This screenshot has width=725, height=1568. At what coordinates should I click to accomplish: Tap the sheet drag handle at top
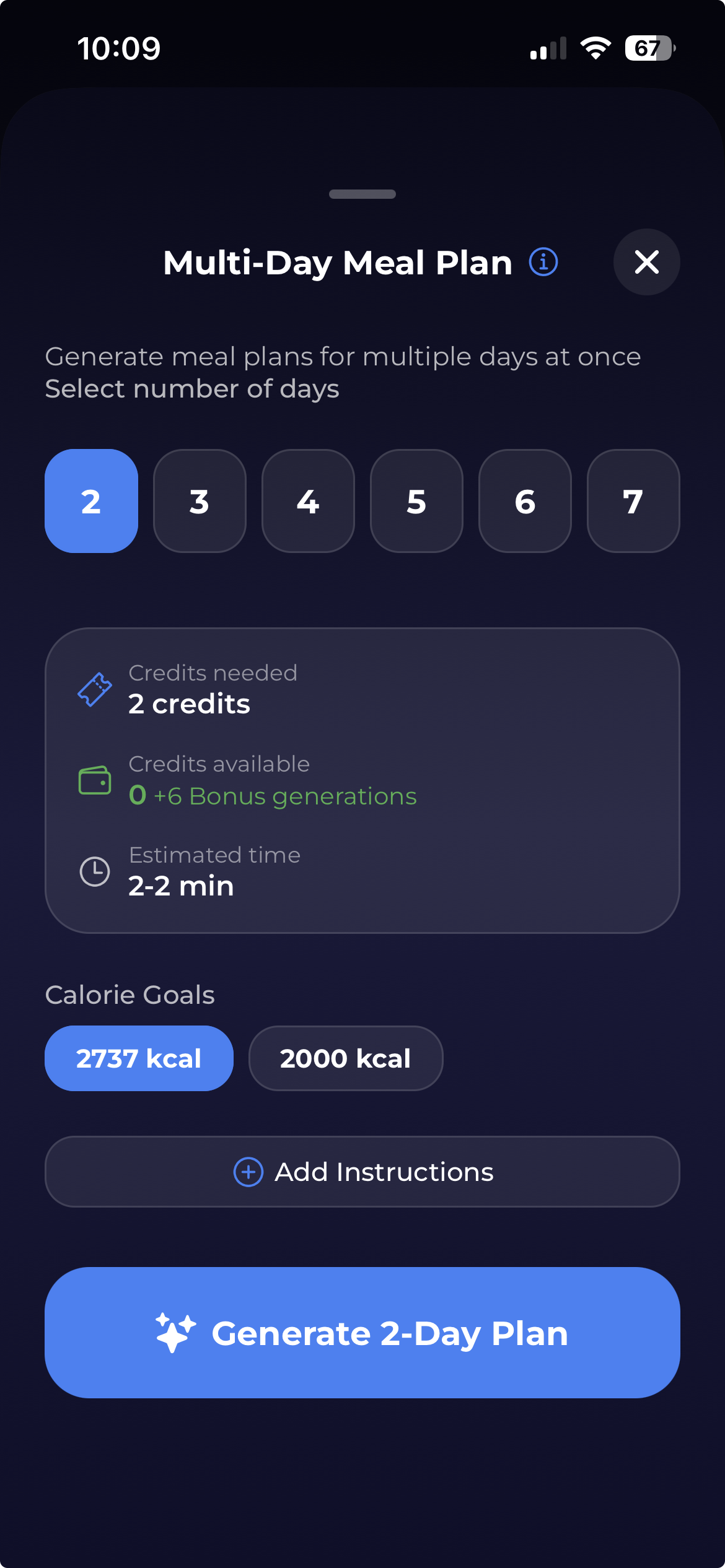(x=362, y=193)
